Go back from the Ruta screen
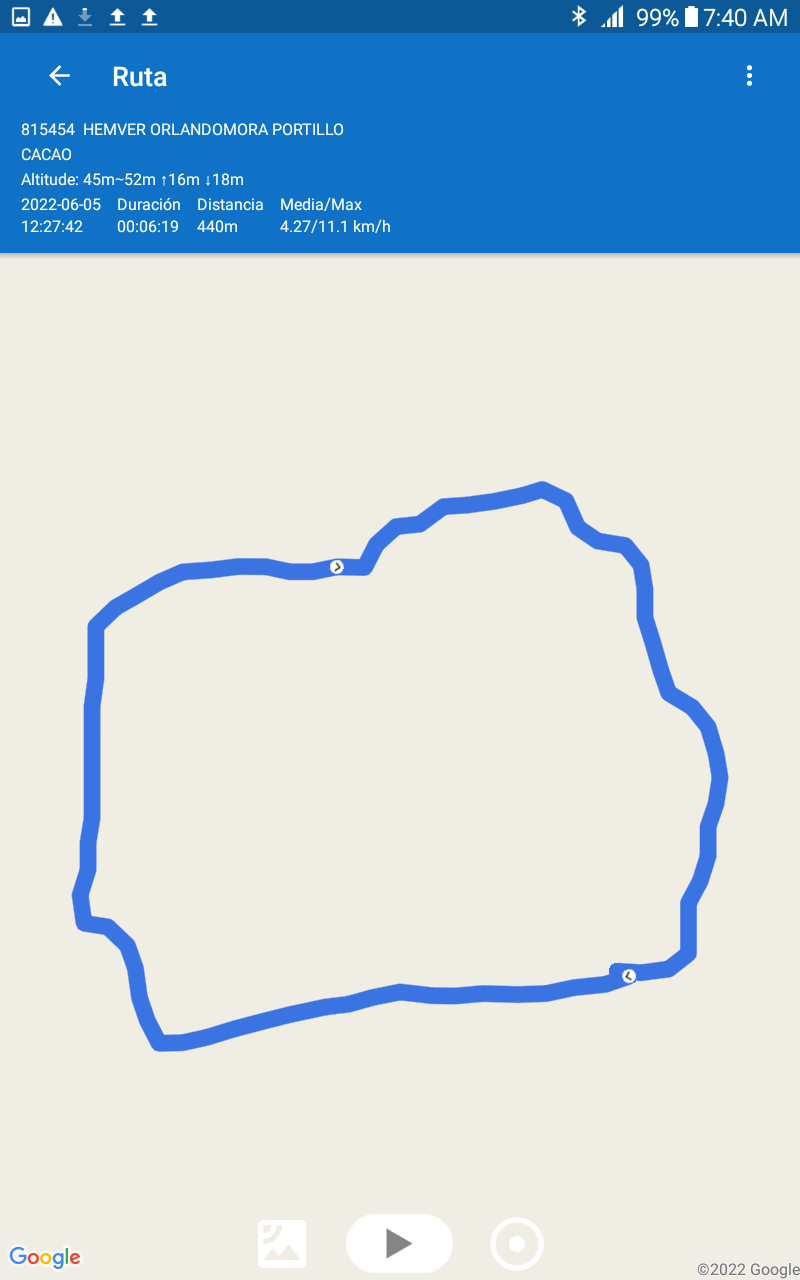This screenshot has height=1280, width=800. 60,76
